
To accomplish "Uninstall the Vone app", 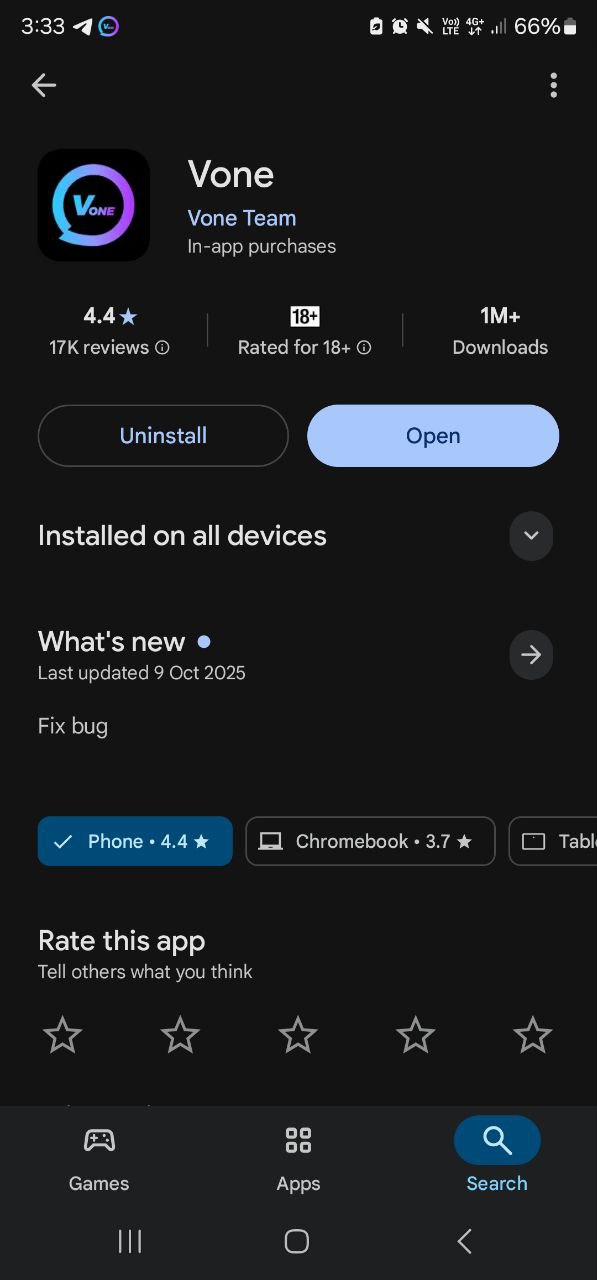I will point(163,436).
